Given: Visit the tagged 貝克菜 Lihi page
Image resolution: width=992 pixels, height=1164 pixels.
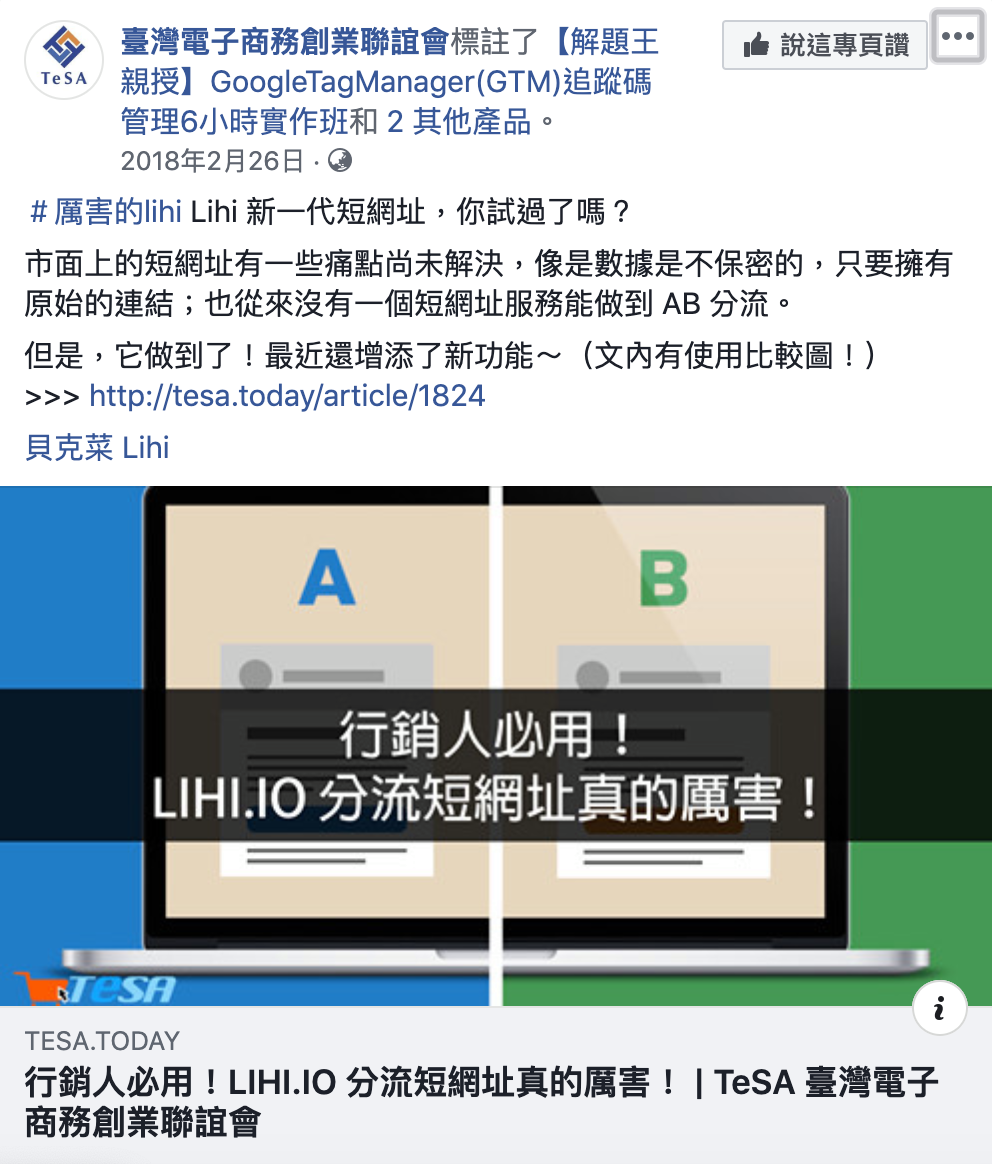Looking at the screenshot, I should [x=97, y=447].
